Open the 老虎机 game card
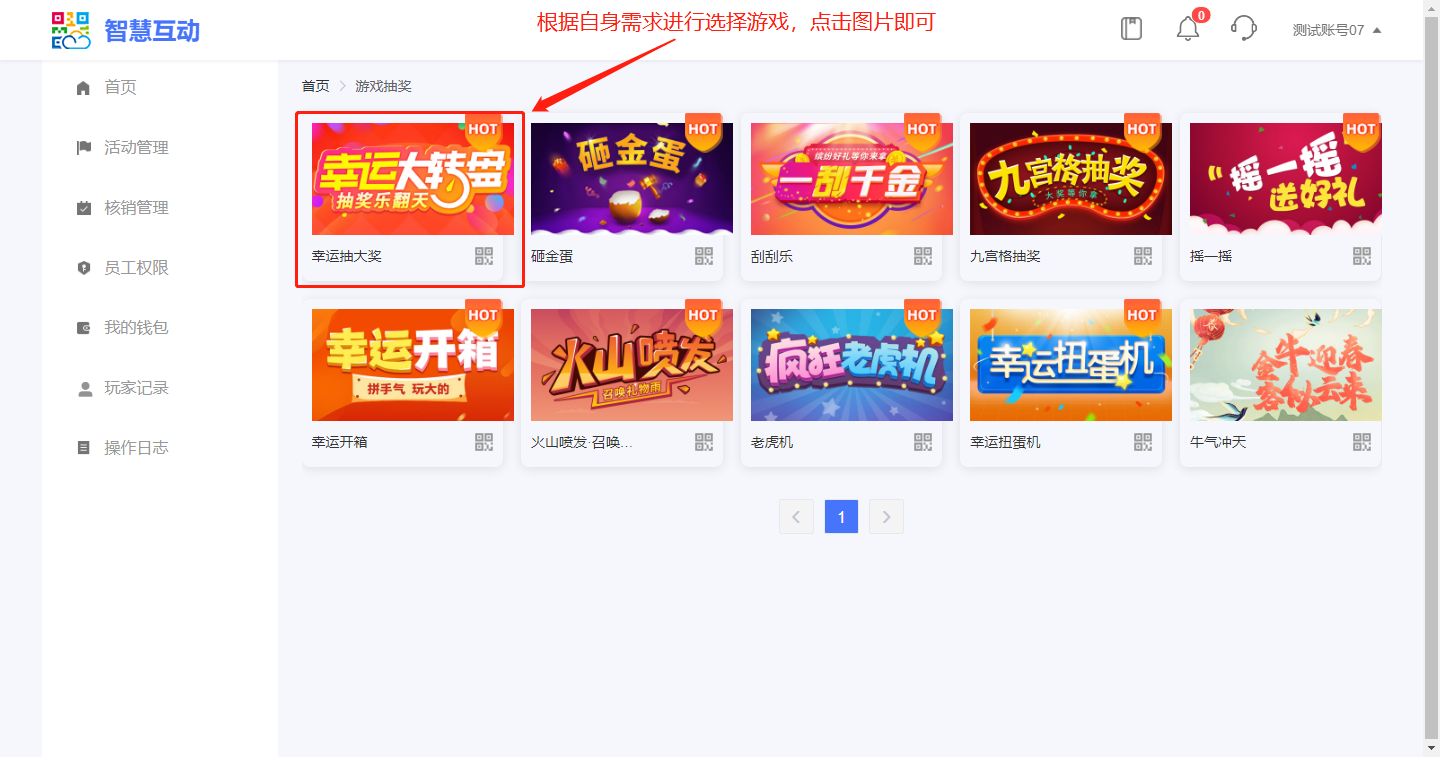Viewport: 1440px width, 757px height. pos(851,365)
